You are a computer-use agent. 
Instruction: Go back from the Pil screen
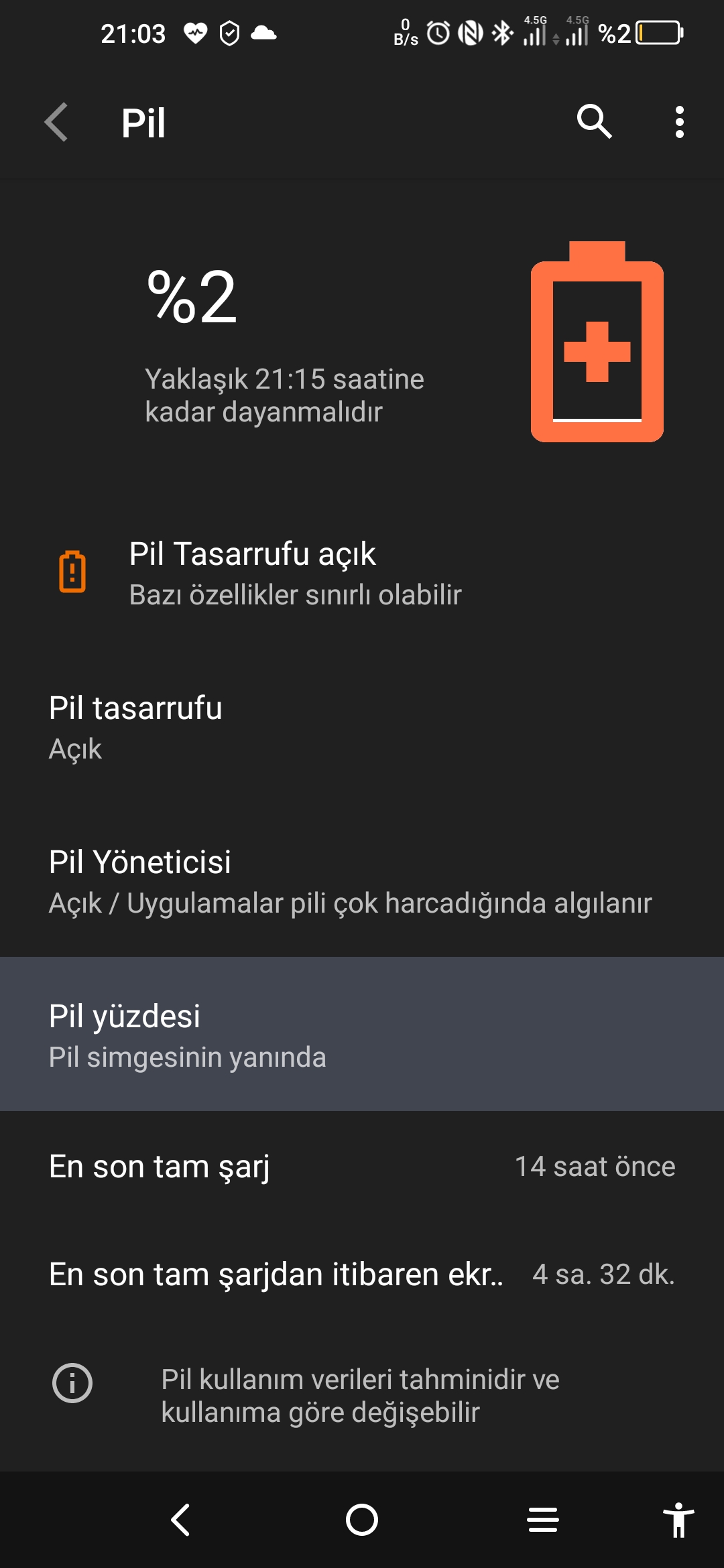[56, 123]
